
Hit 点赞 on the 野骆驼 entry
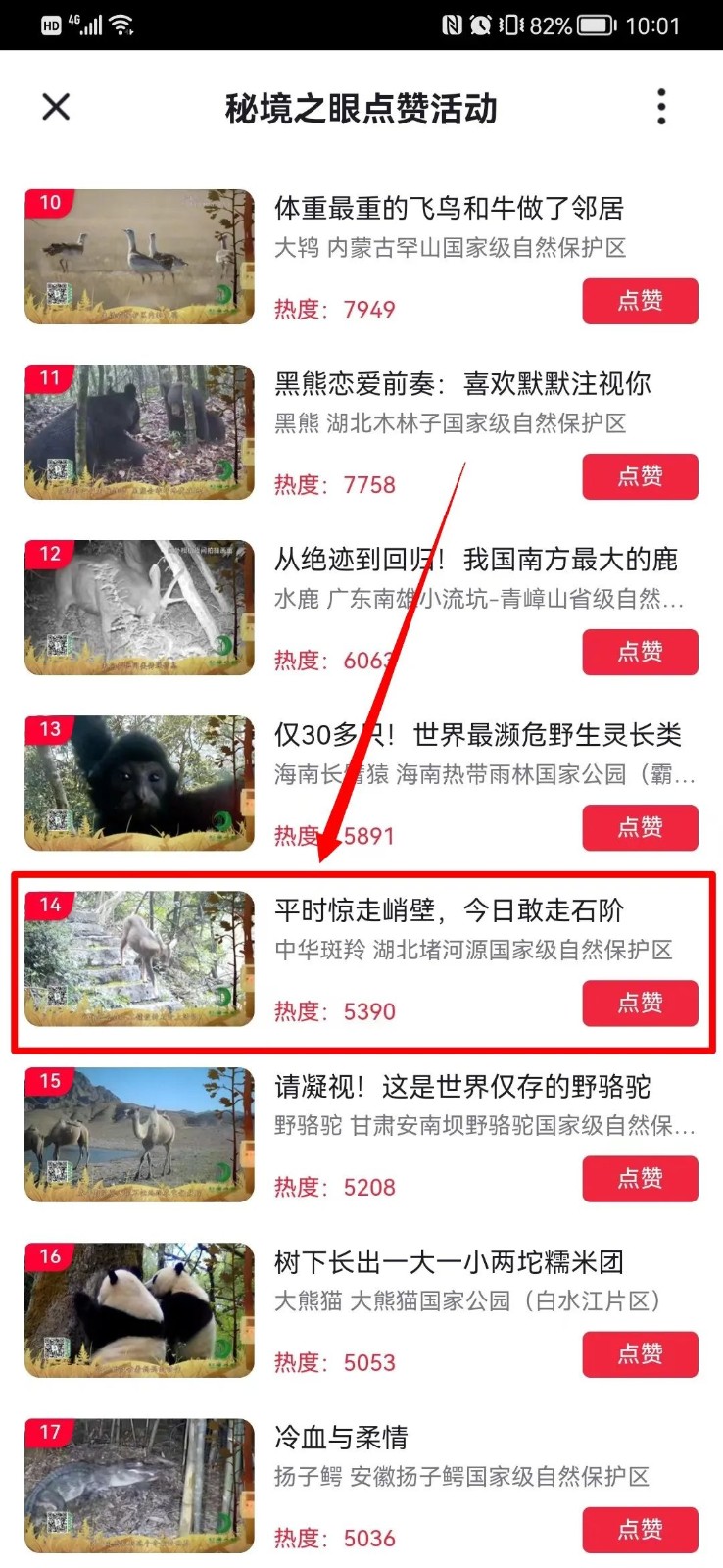pos(640,1178)
